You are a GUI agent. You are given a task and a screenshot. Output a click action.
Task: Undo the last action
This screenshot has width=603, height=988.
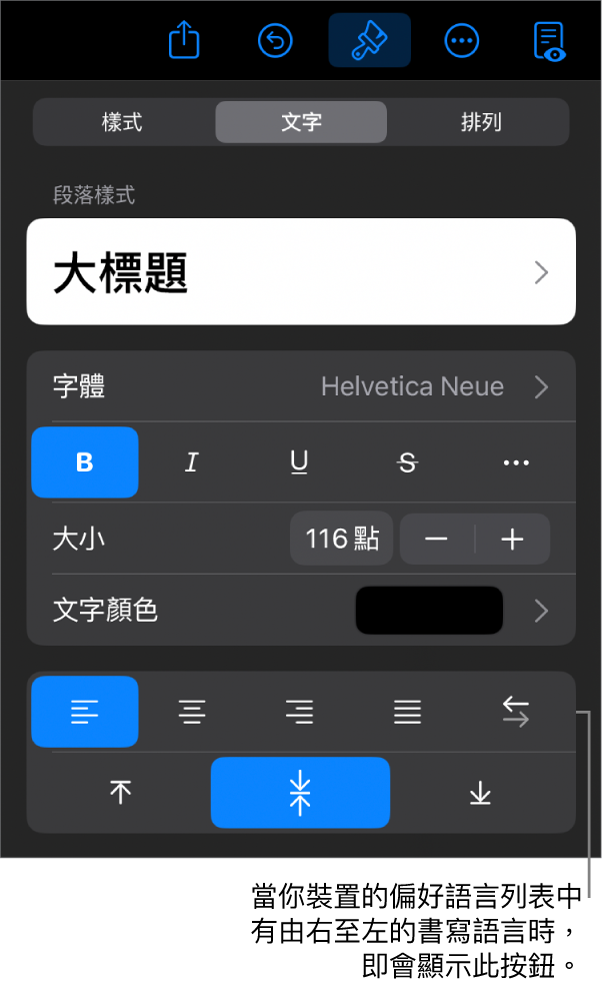point(275,41)
